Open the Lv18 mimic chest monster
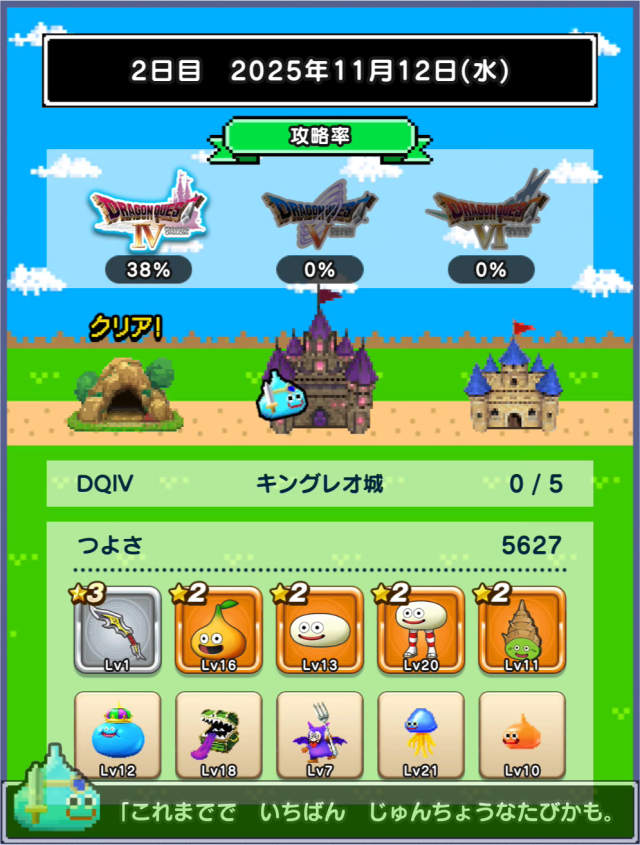 click(218, 735)
